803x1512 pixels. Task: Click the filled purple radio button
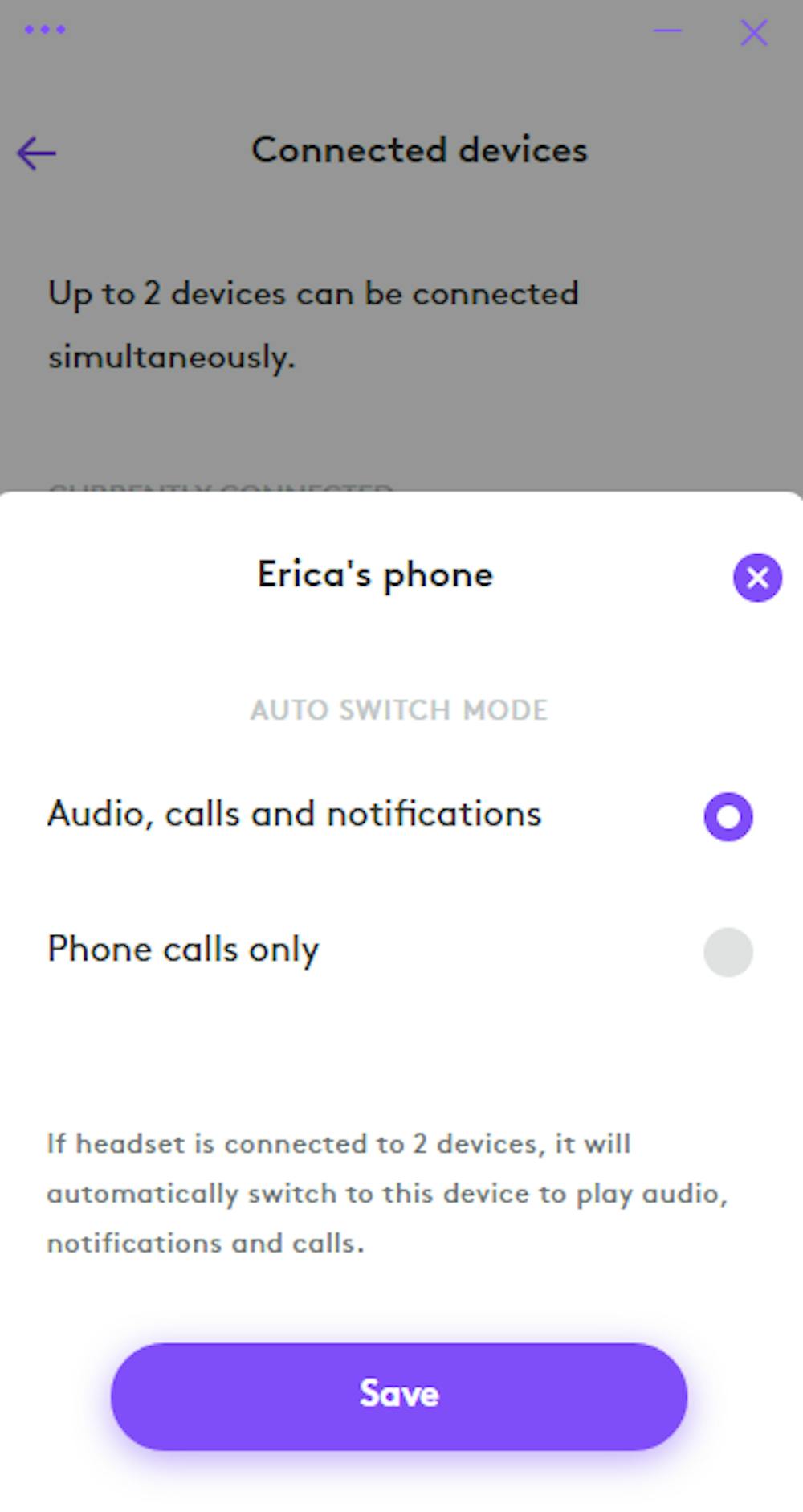(727, 815)
